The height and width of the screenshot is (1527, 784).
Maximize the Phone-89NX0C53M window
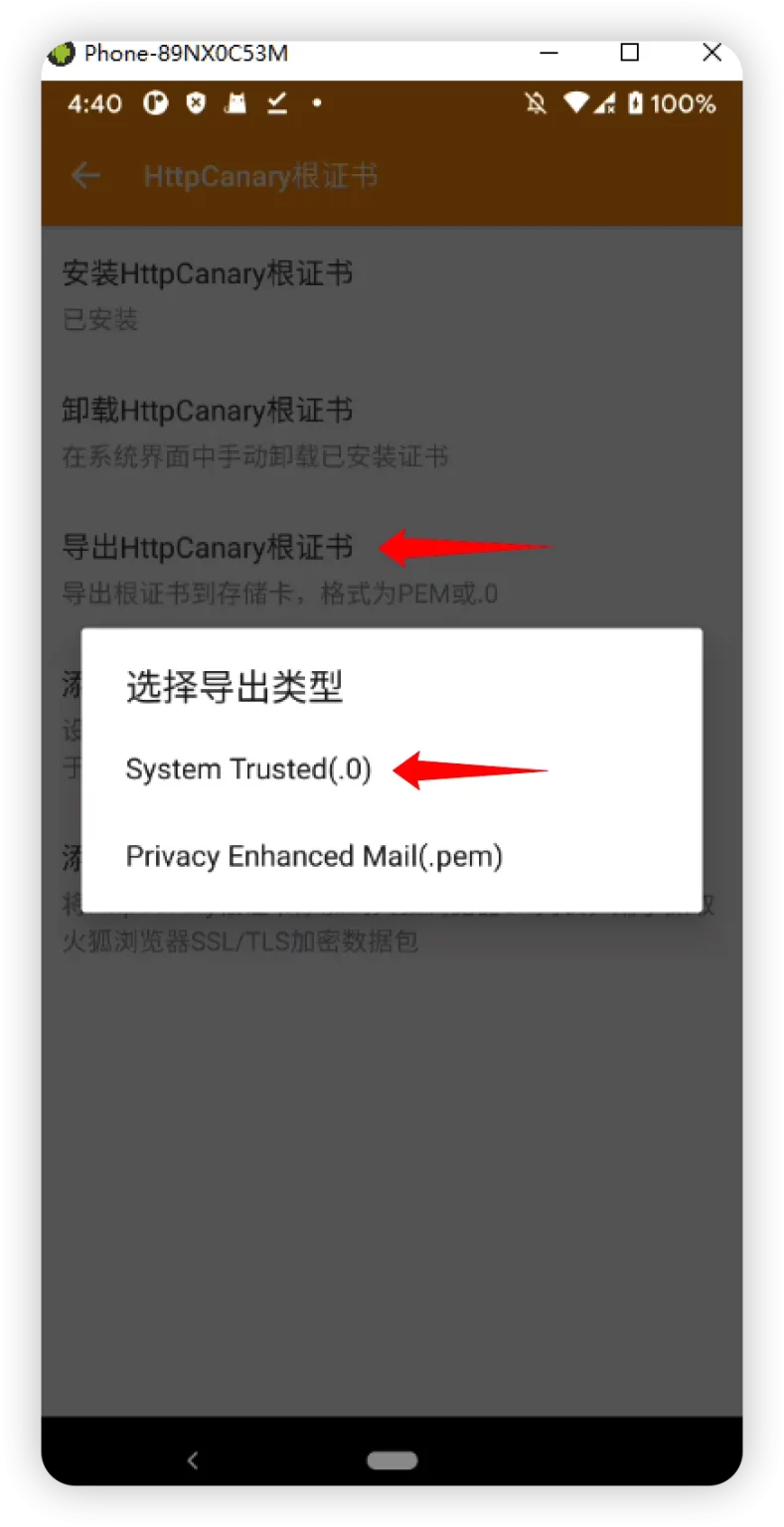pyautogui.click(x=629, y=54)
